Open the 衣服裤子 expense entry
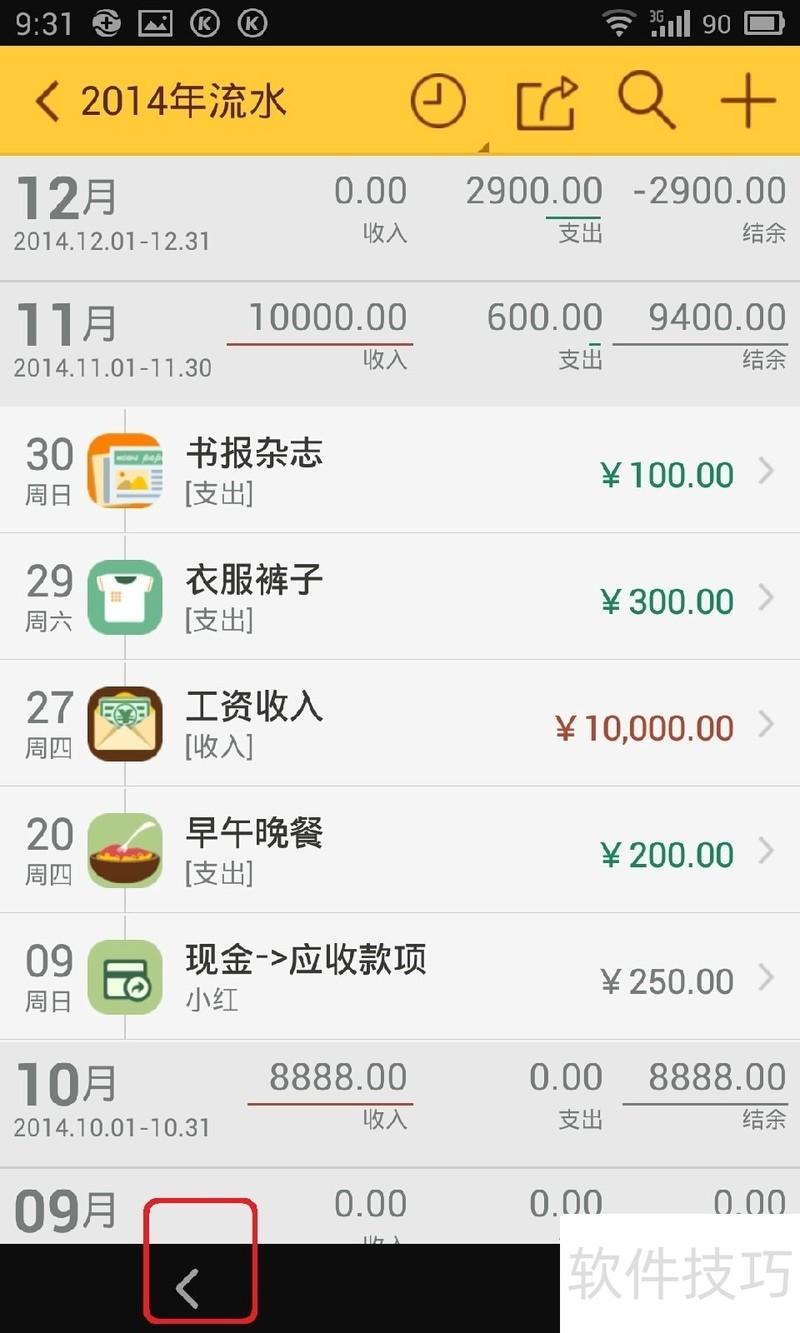 [400, 597]
